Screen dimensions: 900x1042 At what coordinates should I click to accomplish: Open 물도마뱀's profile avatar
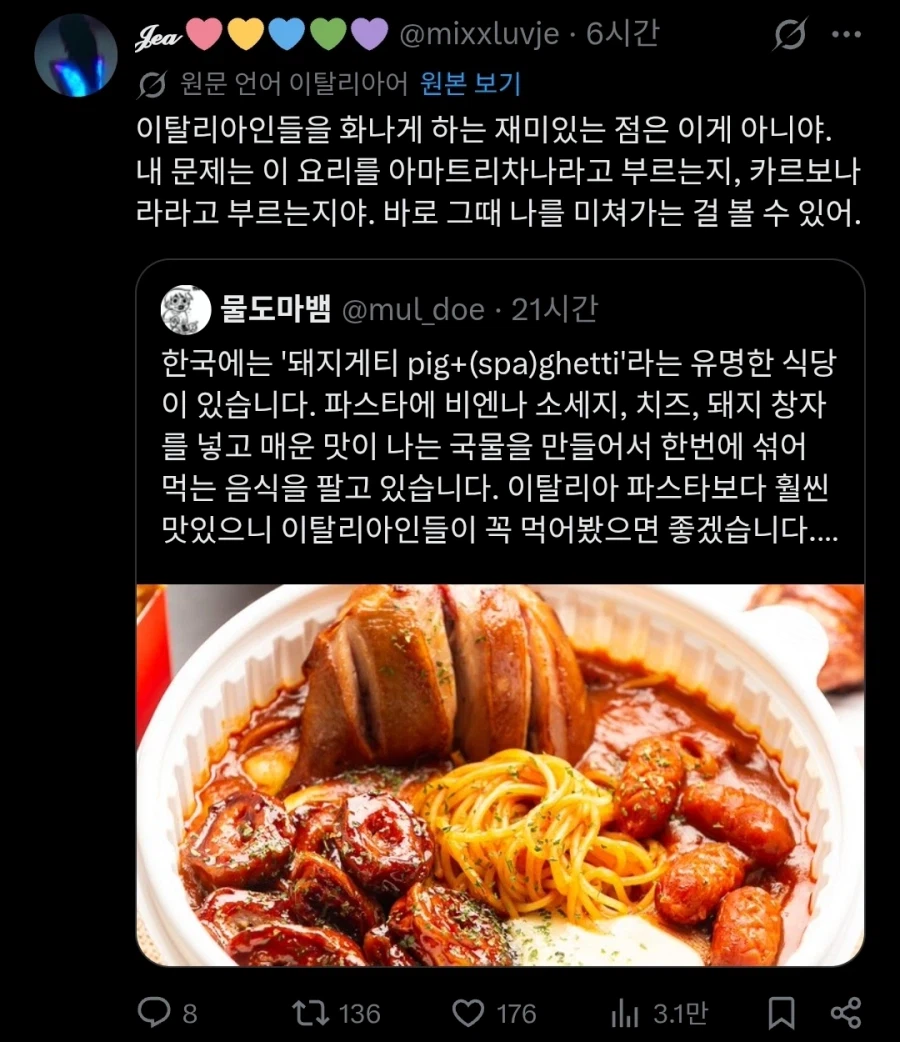pyautogui.click(x=184, y=308)
